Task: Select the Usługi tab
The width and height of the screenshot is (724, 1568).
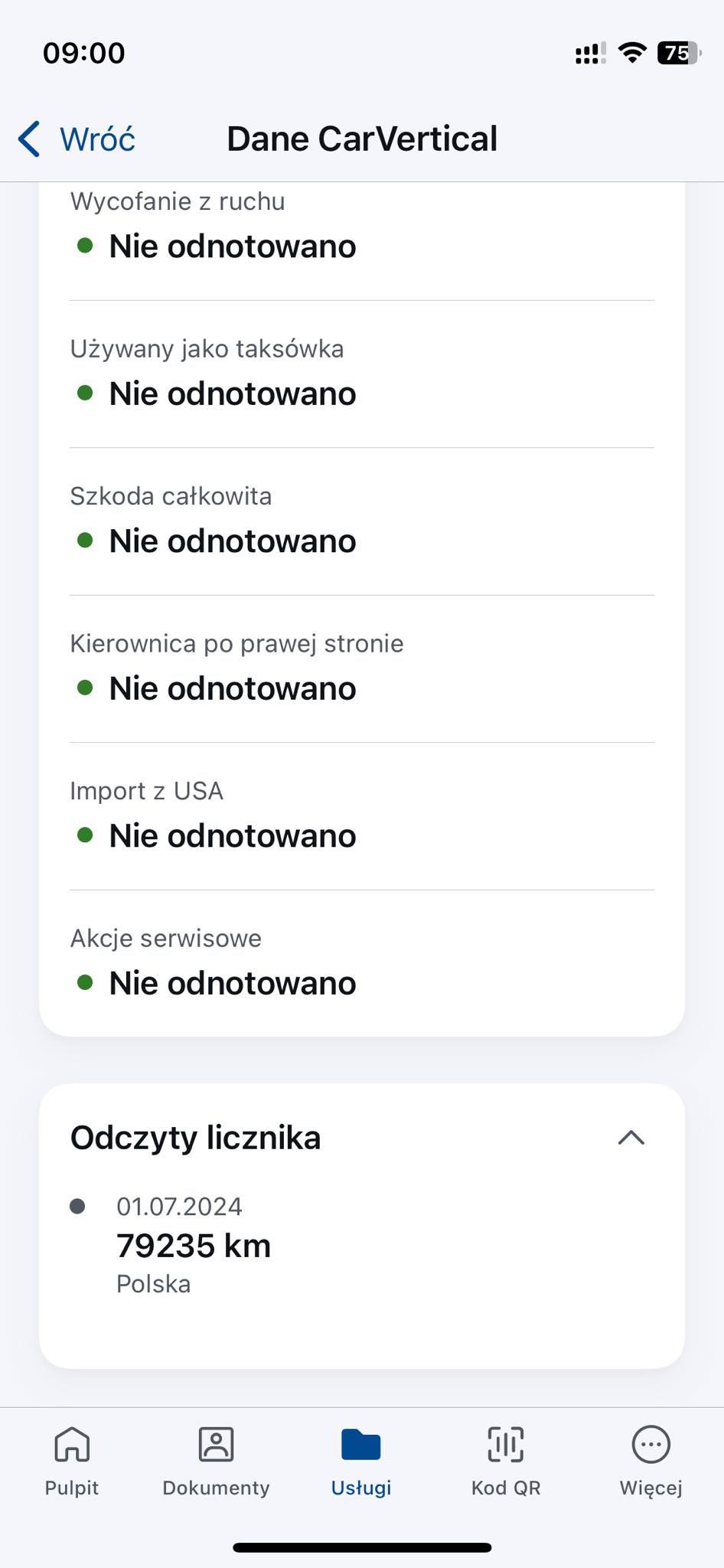Action: coord(361,1462)
